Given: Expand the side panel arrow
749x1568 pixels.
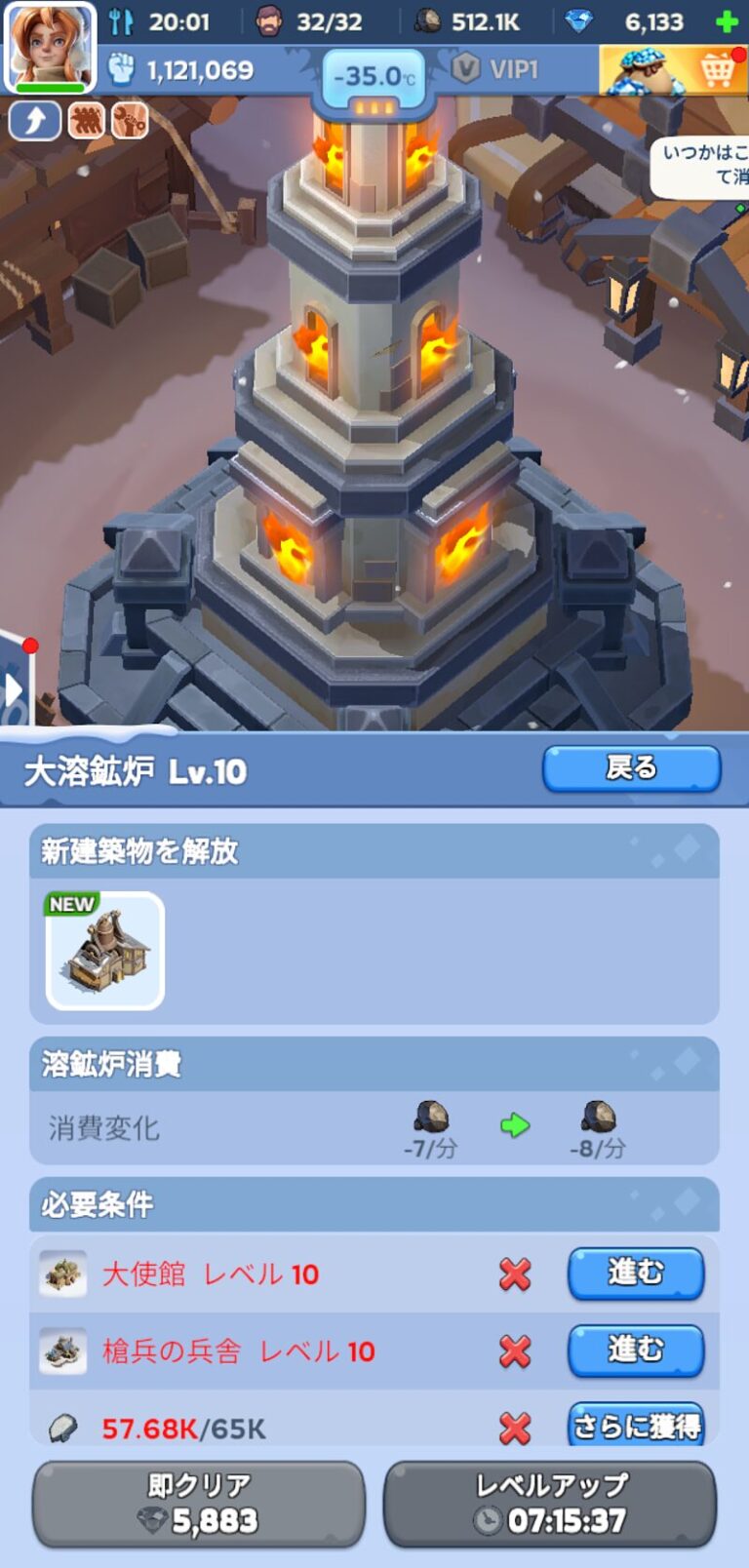Looking at the screenshot, I should (x=14, y=690).
